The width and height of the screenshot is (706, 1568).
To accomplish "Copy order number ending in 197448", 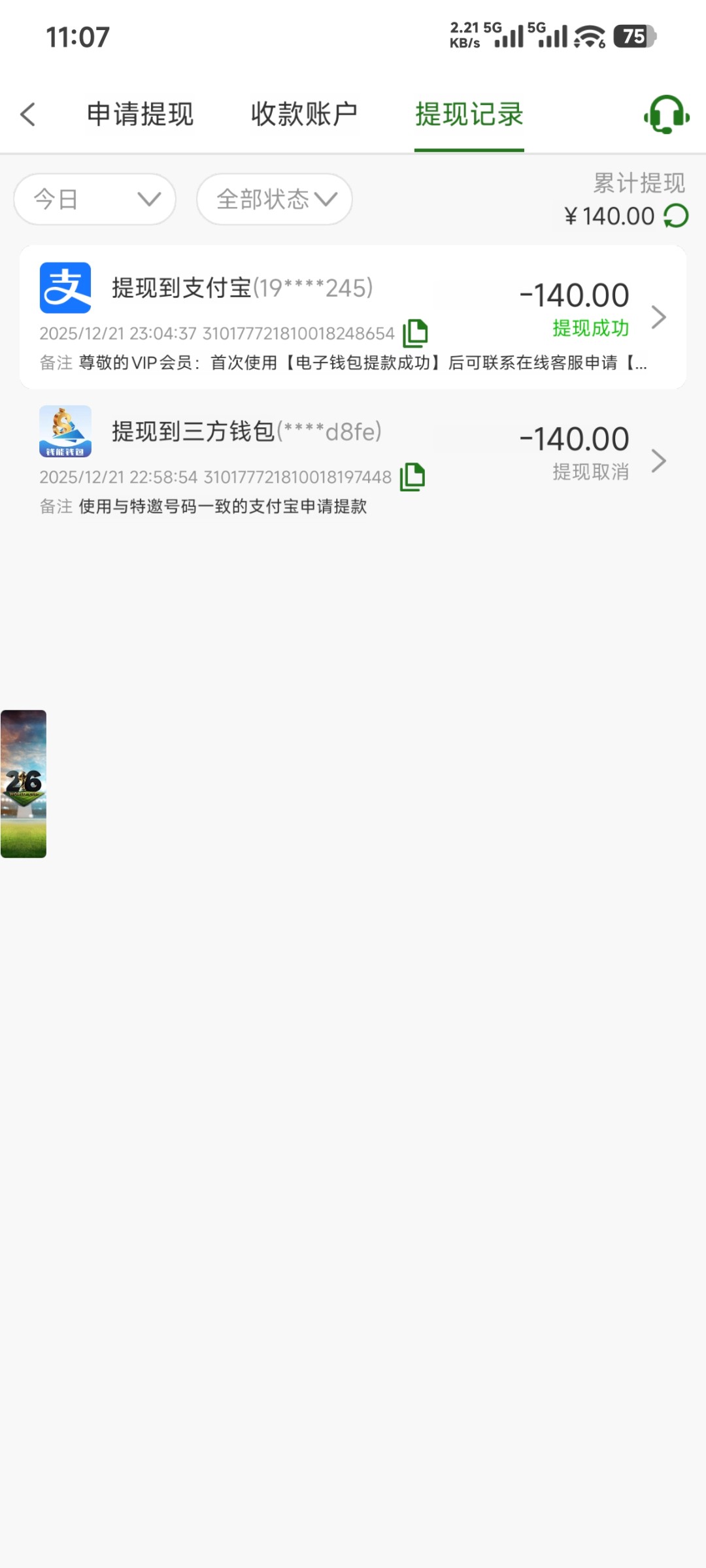I will pyautogui.click(x=412, y=477).
